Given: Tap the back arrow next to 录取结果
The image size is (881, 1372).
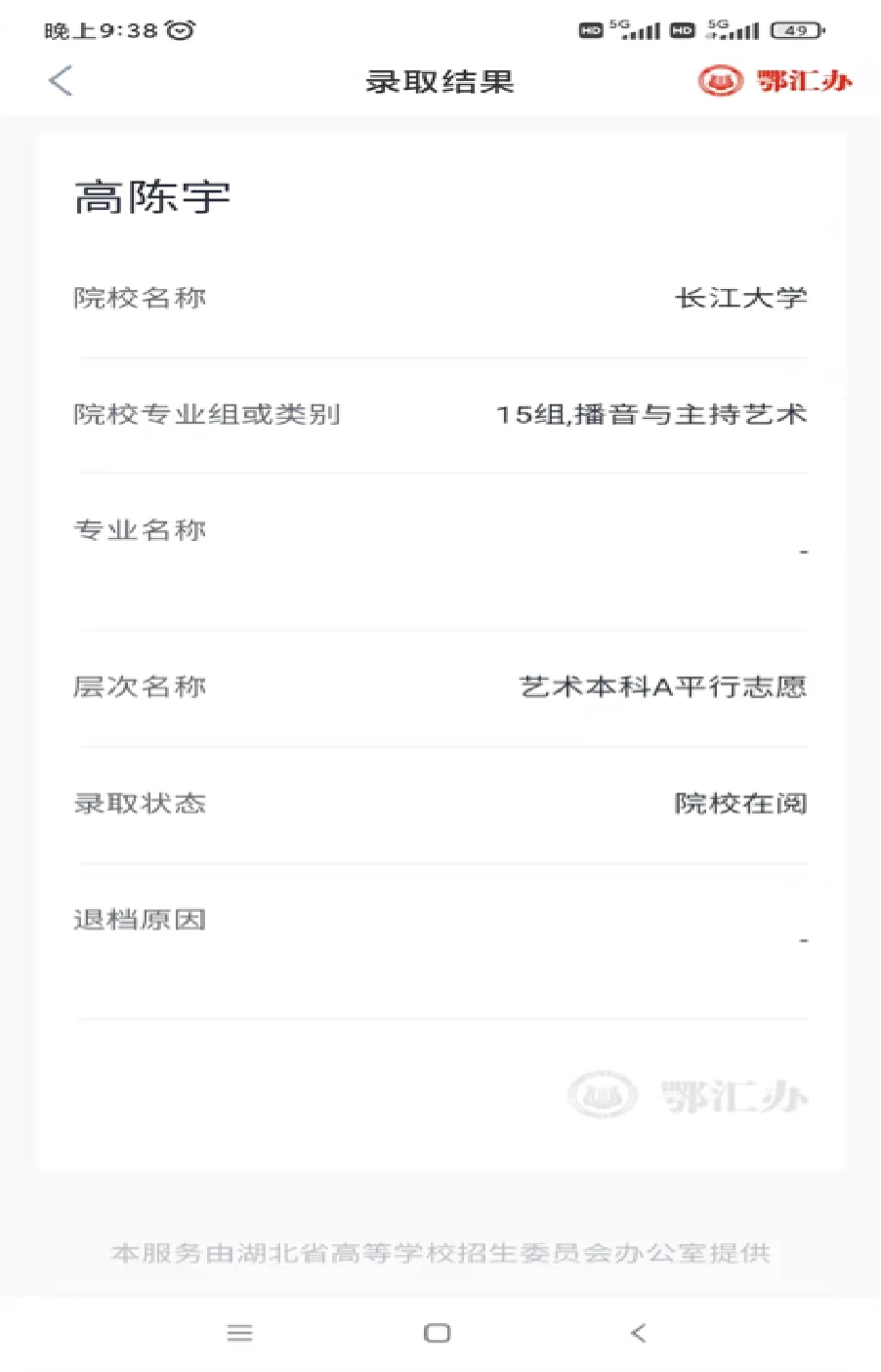Looking at the screenshot, I should click(60, 81).
